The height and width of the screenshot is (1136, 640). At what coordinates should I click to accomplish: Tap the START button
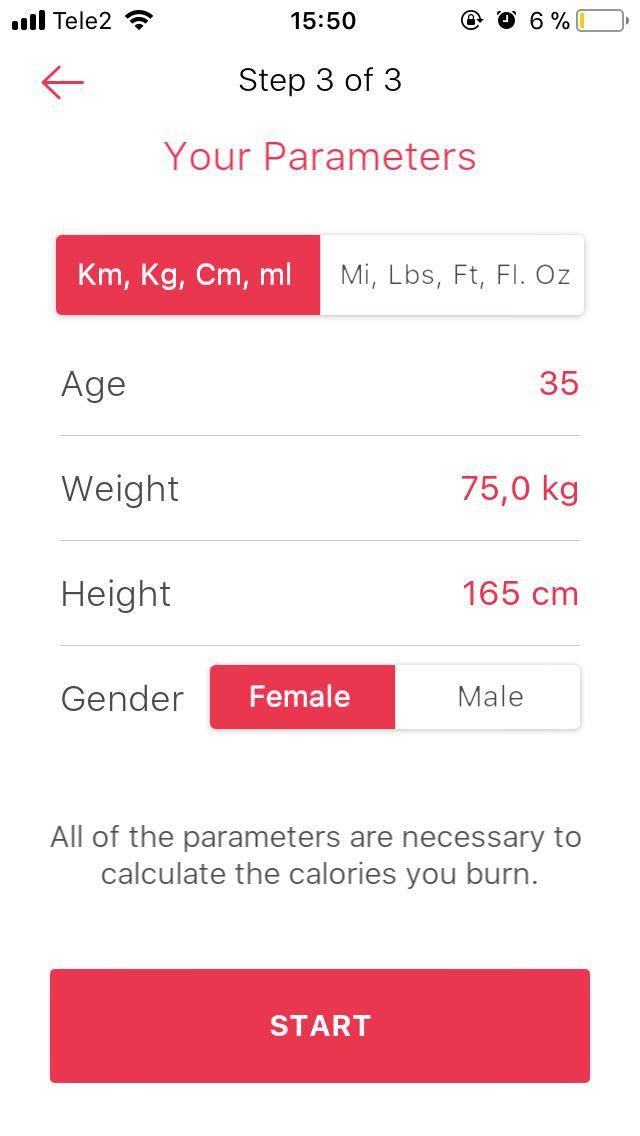click(320, 1026)
